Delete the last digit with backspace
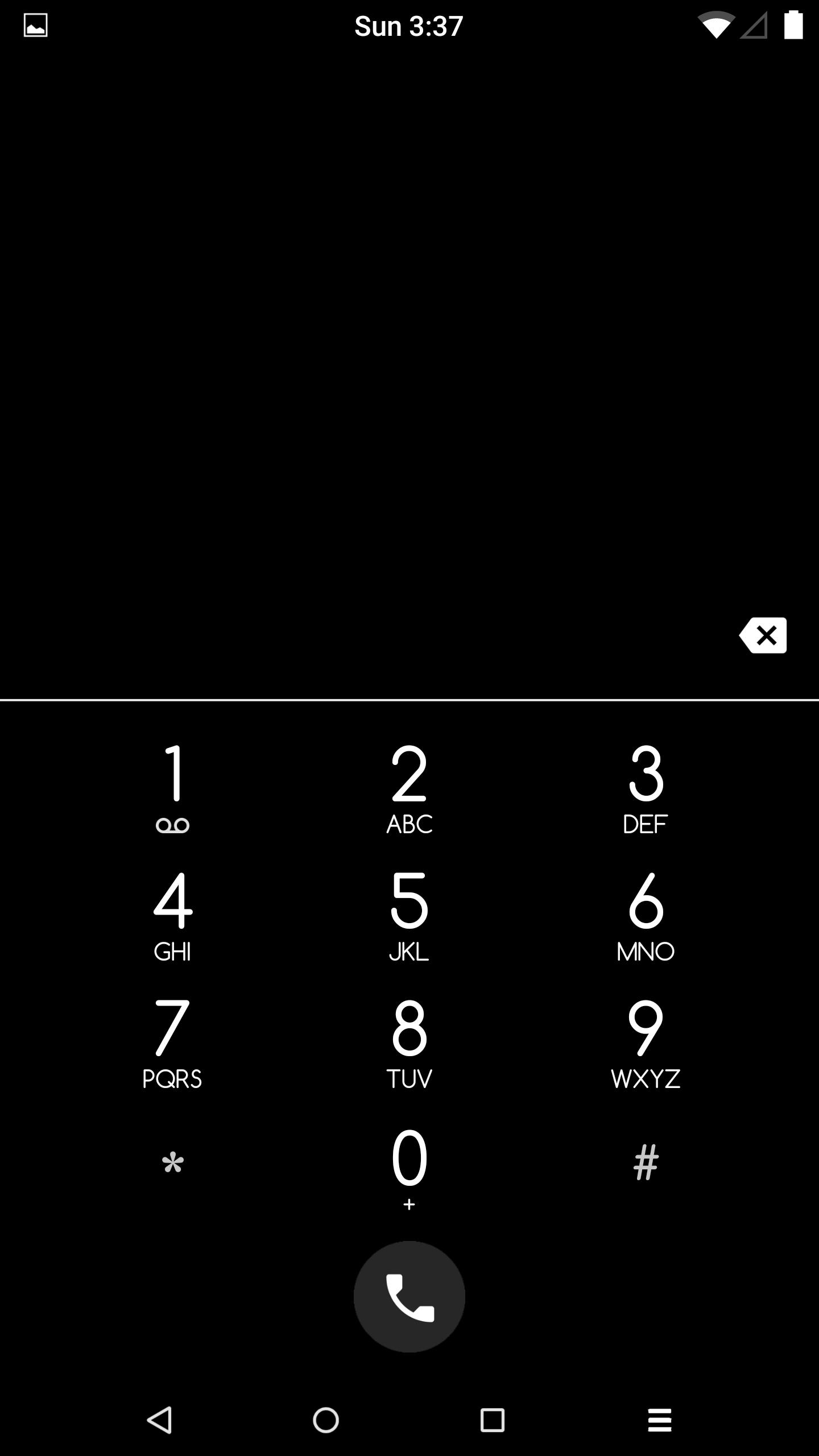819x1456 pixels. [763, 635]
